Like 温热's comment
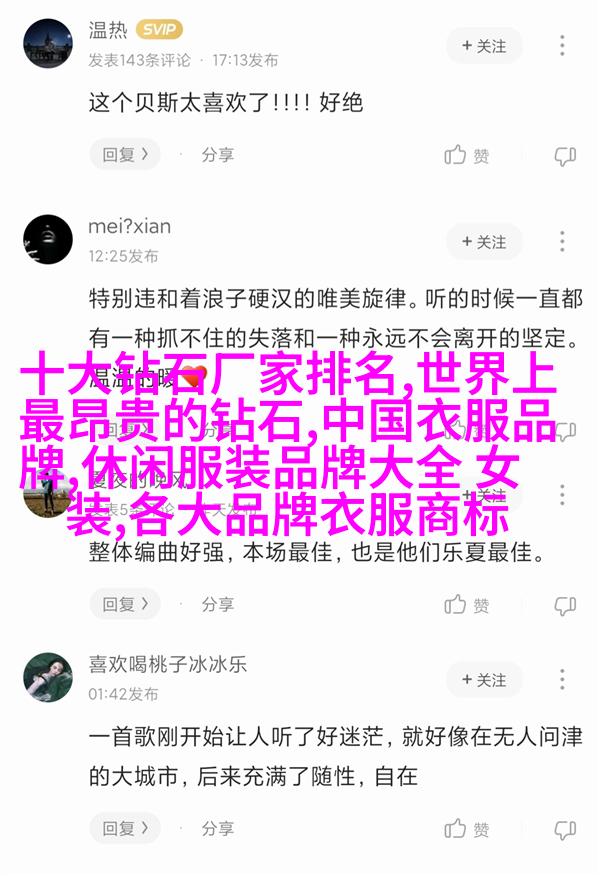 click(467, 155)
